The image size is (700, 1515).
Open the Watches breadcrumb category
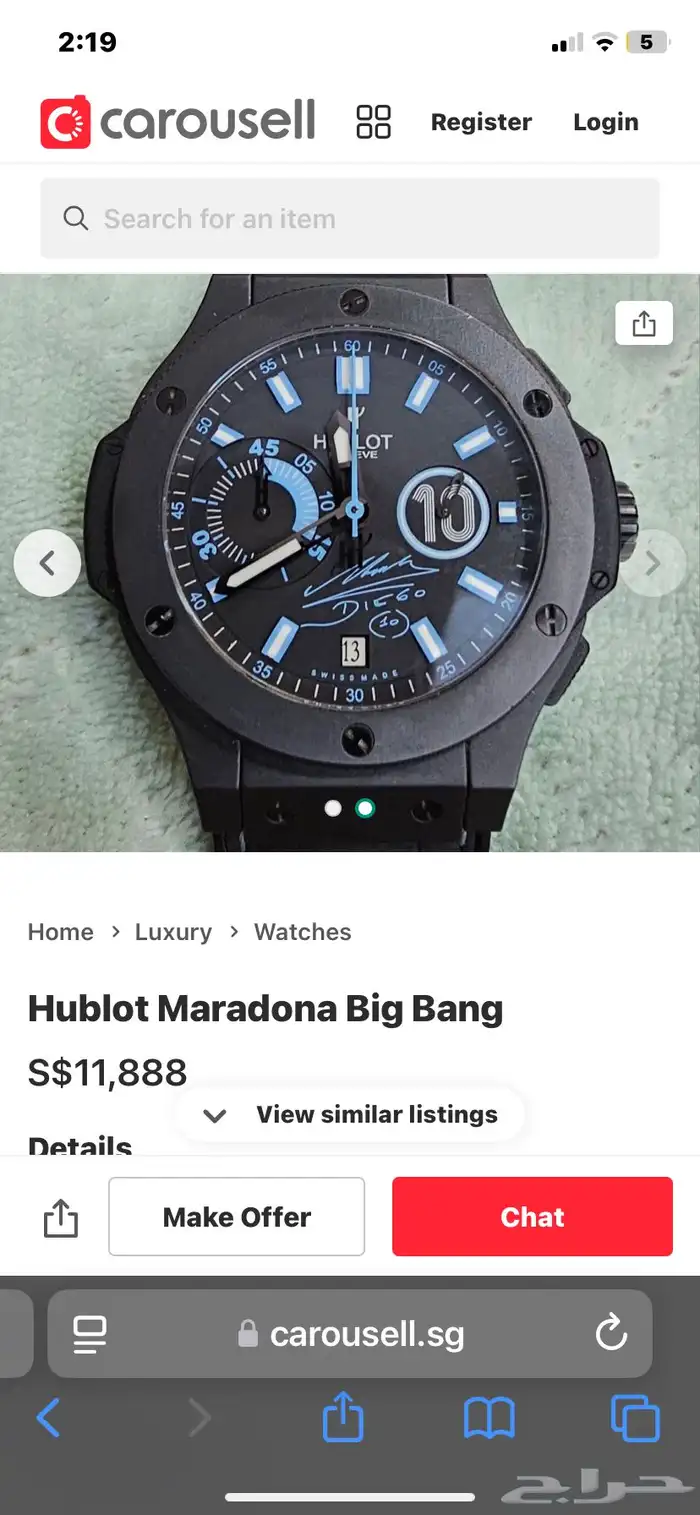(302, 932)
